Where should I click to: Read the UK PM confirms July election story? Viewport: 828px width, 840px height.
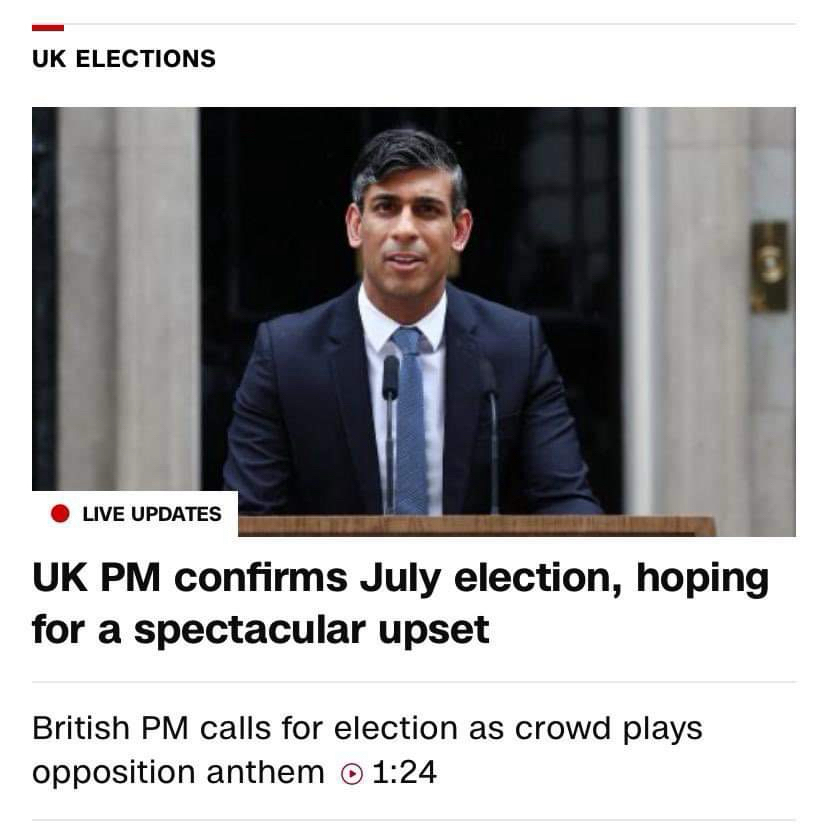tap(400, 604)
